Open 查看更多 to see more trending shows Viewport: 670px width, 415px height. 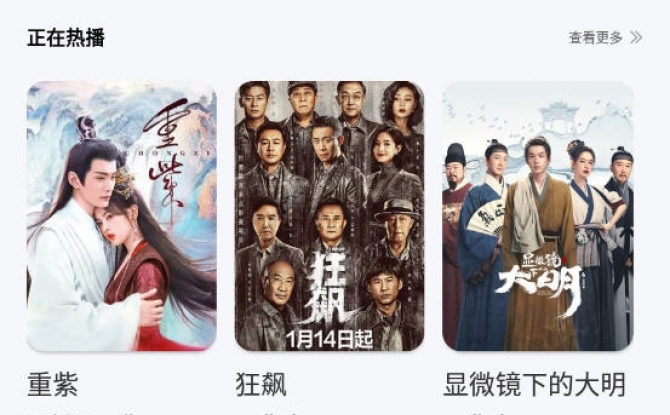coord(604,38)
